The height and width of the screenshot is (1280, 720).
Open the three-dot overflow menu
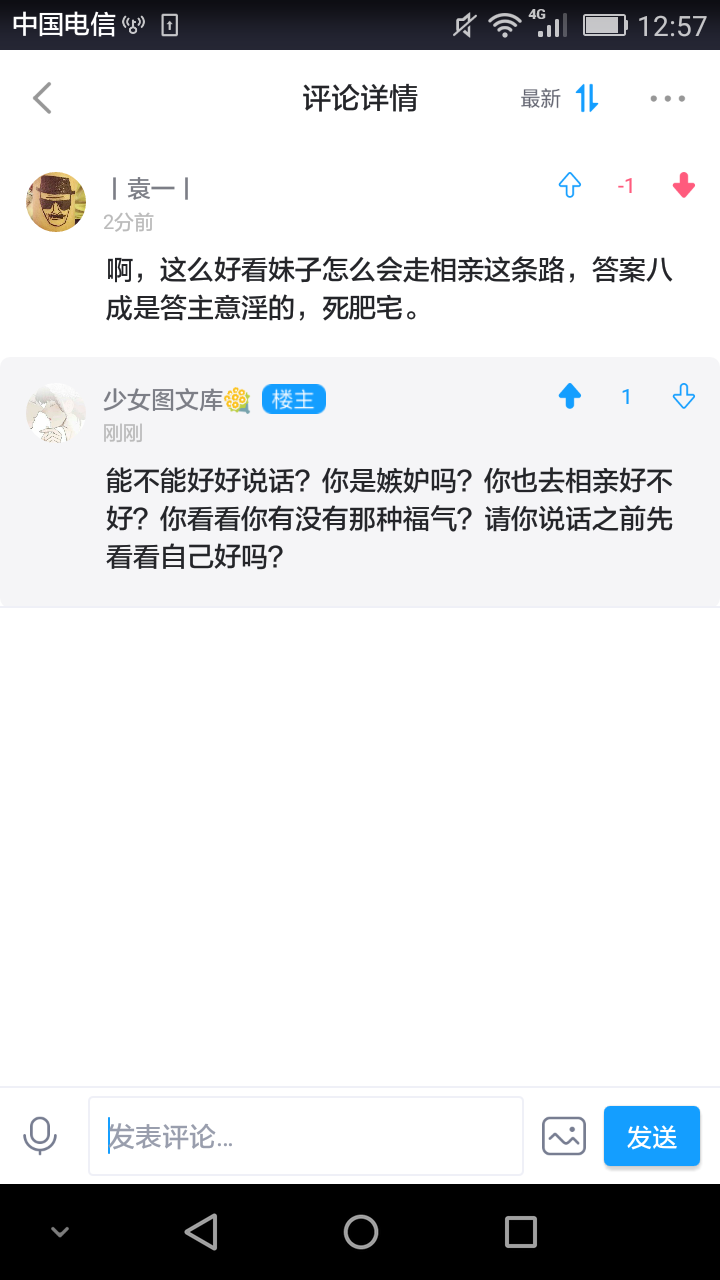[667, 98]
